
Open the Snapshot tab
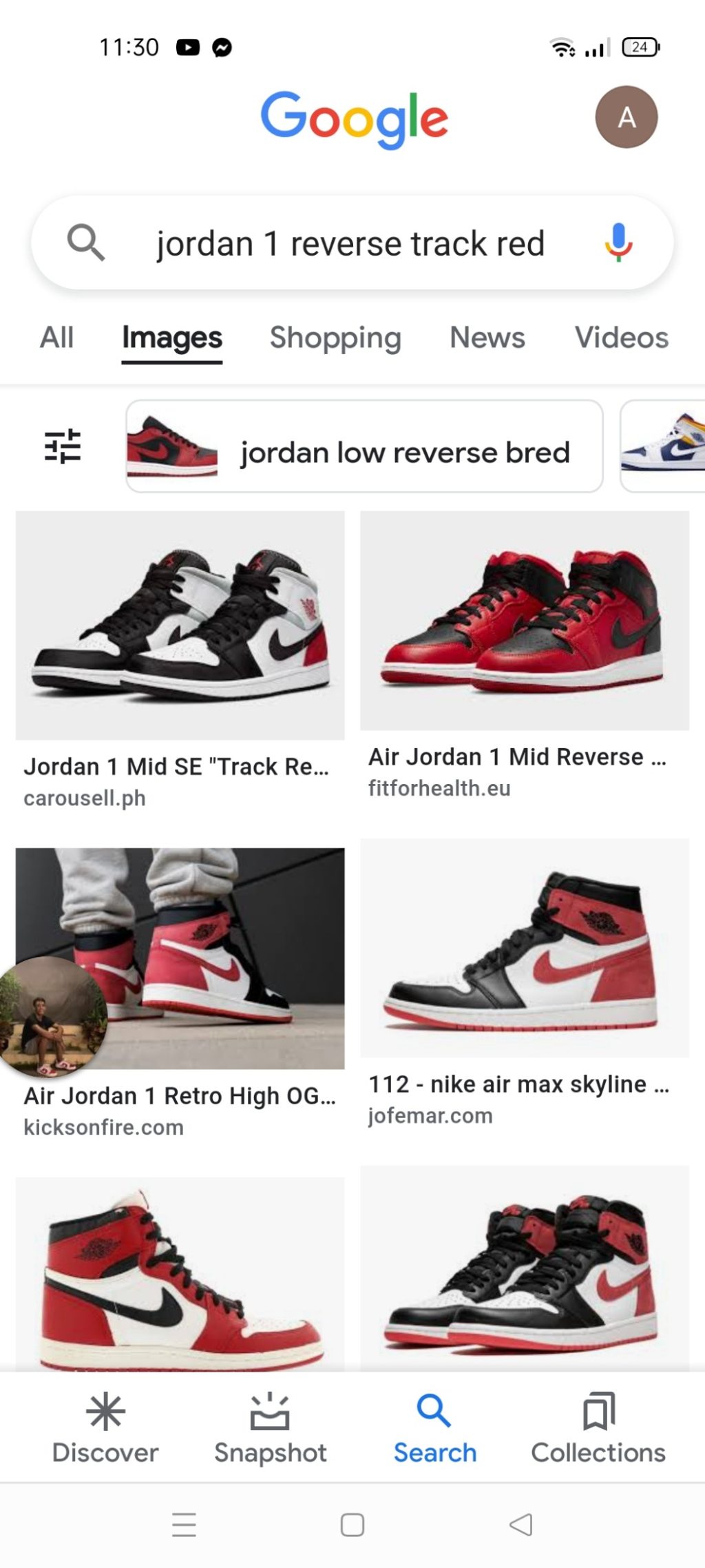coord(270,1427)
